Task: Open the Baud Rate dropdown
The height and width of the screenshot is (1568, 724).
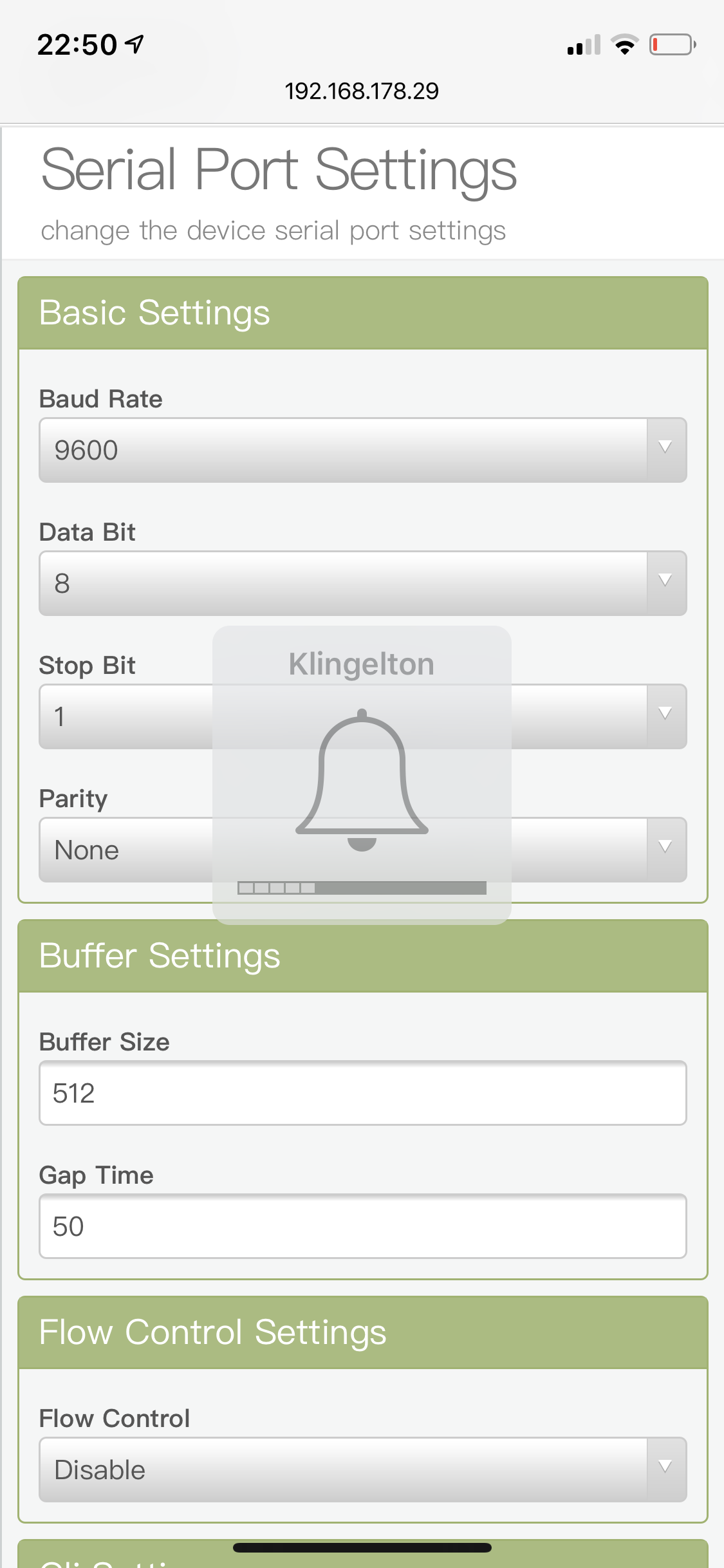Action: click(362, 450)
